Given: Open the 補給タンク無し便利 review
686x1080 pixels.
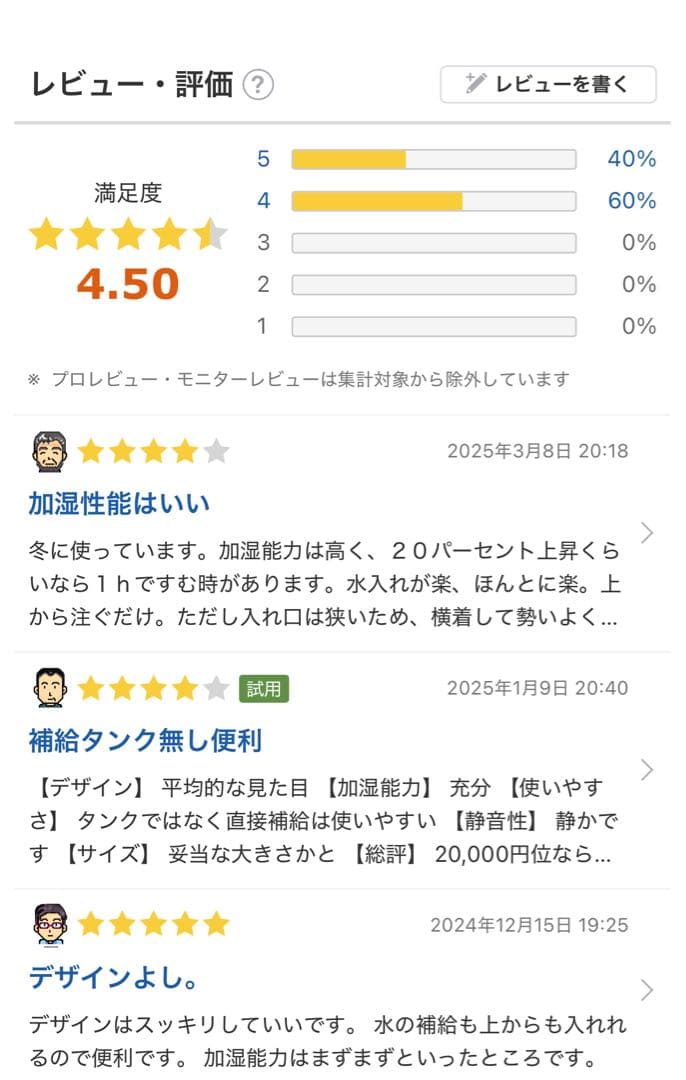Looking at the screenshot, I should 145,741.
